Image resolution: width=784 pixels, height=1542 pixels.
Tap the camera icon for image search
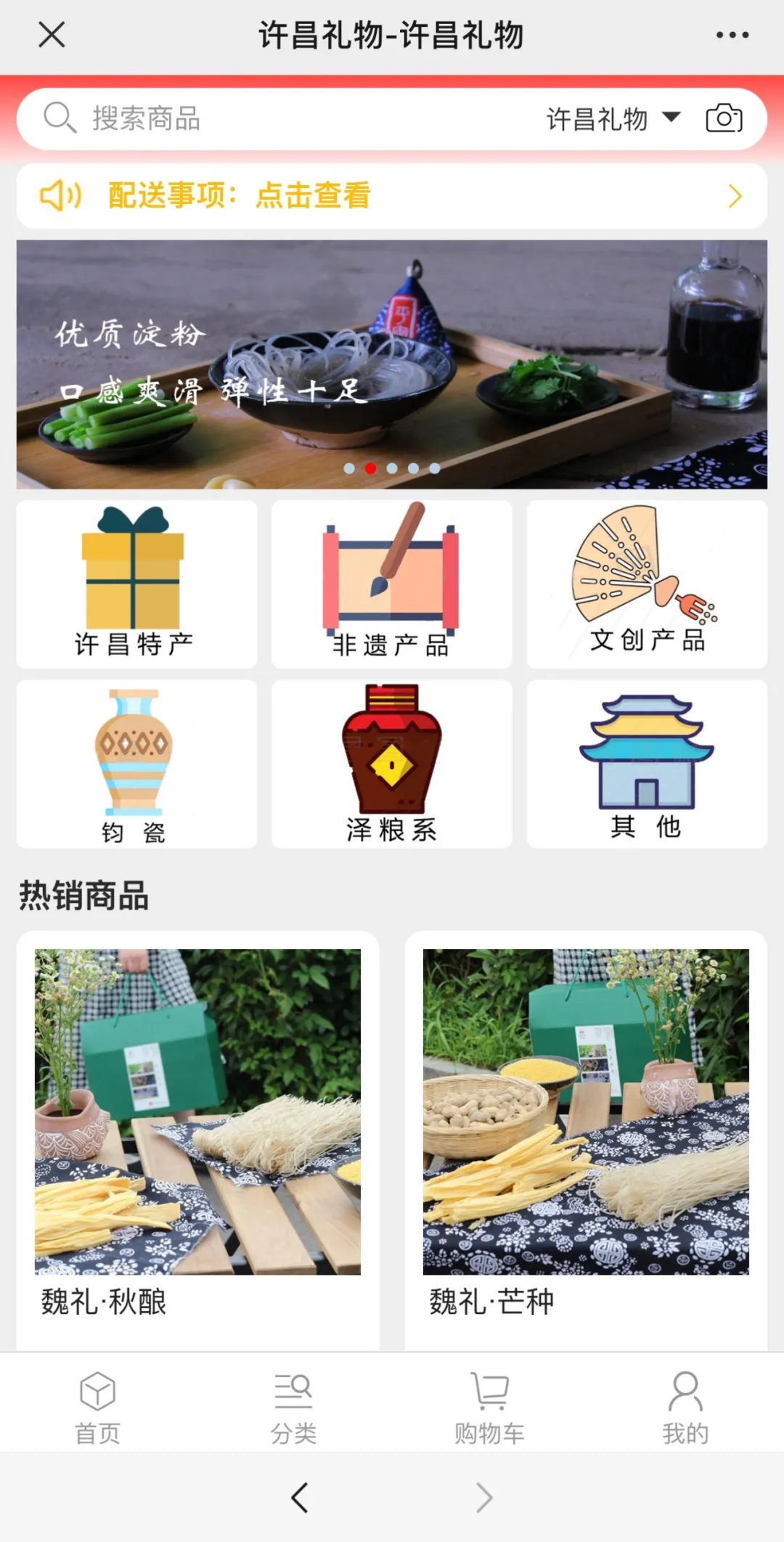[724, 118]
